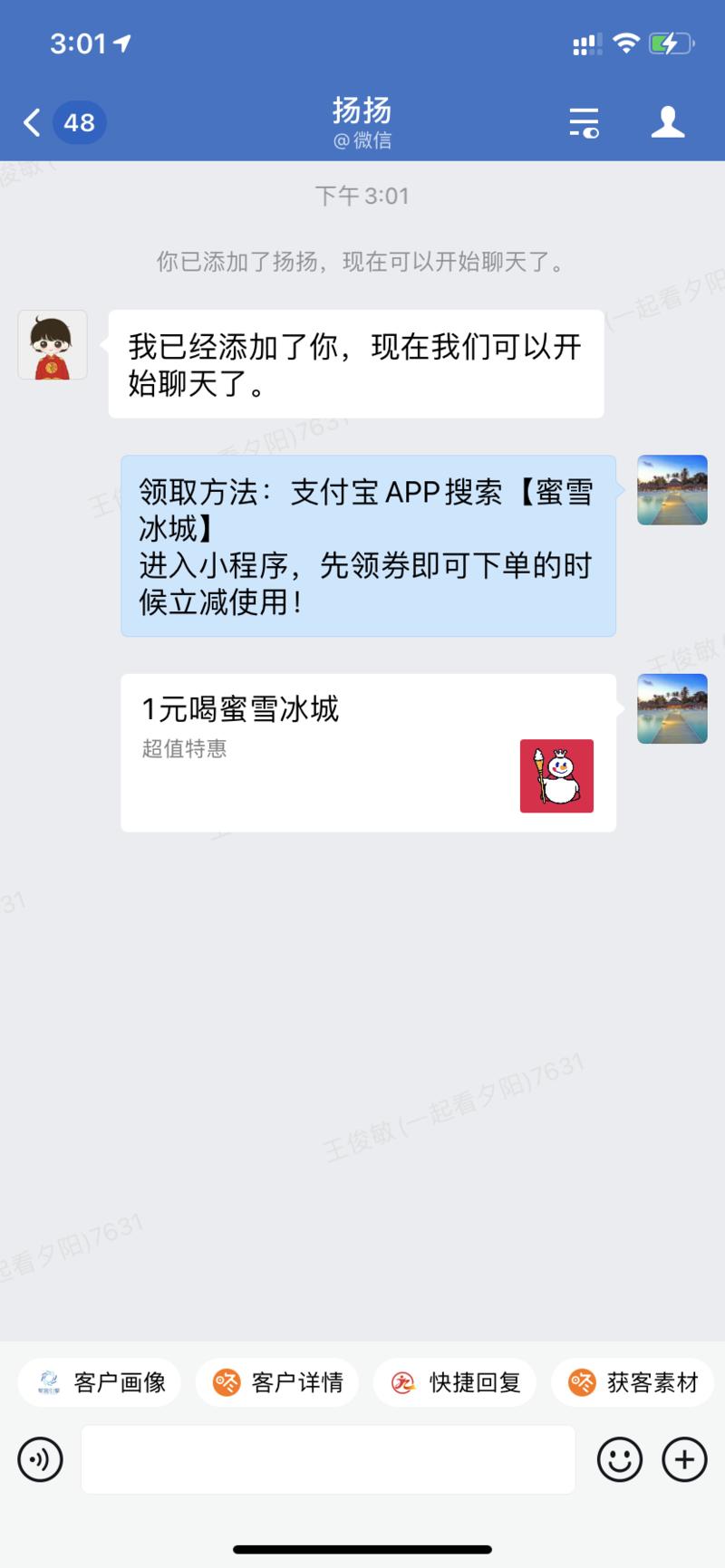Go back using the arrow with 48 badge
Screen dimensions: 725x1568
(x=54, y=122)
